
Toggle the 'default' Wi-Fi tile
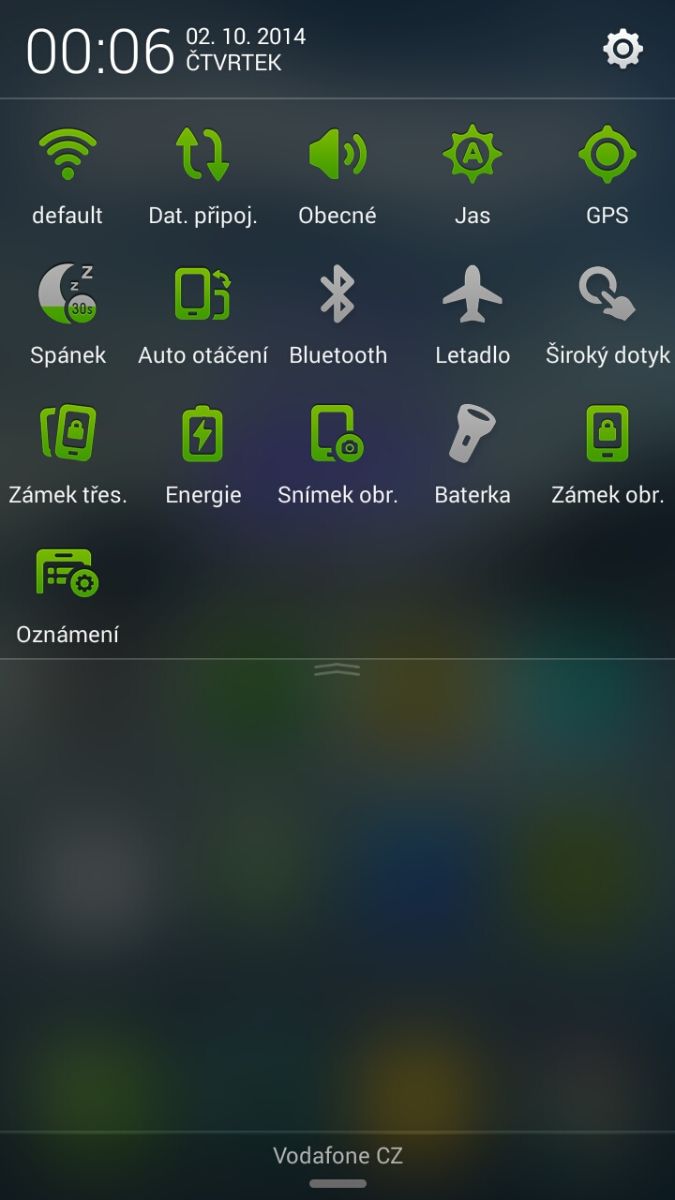click(x=67, y=156)
